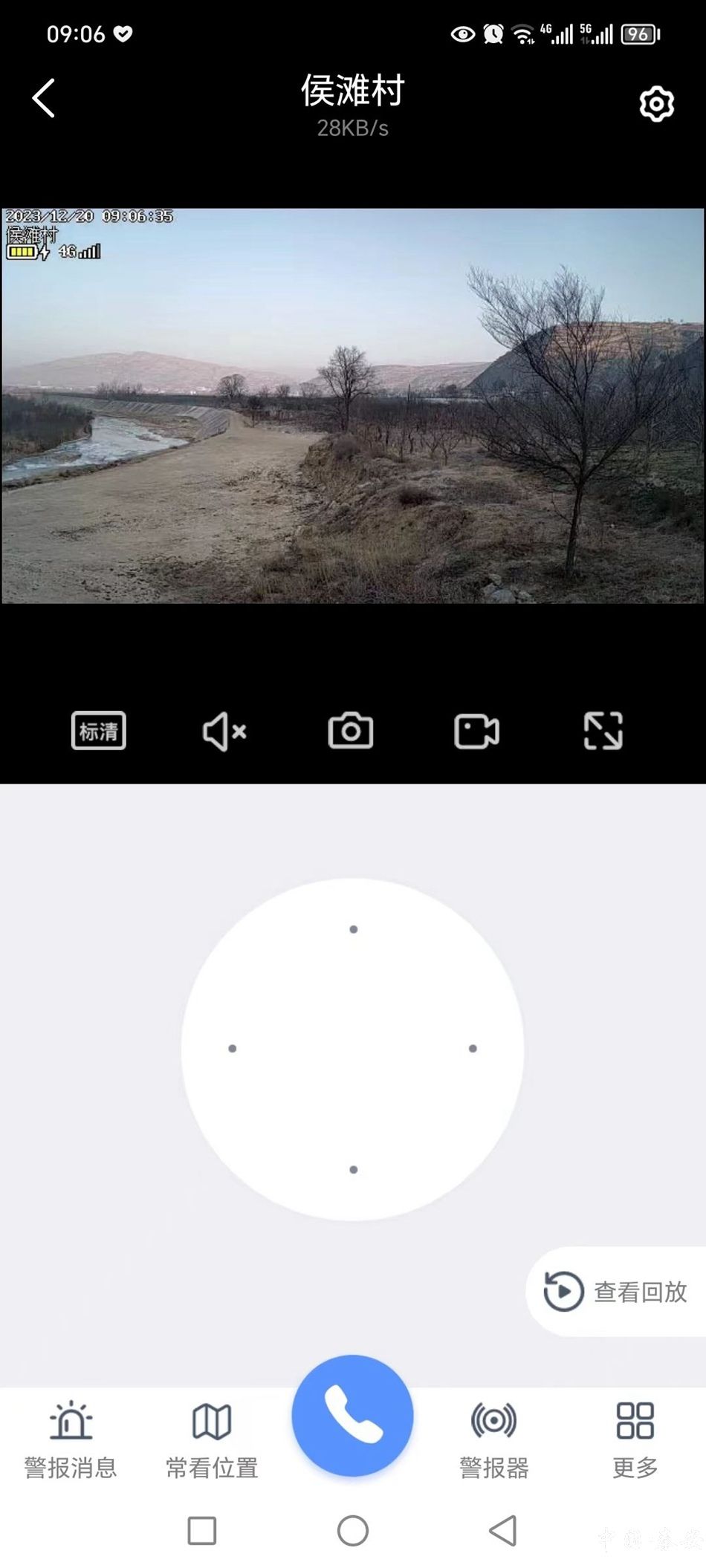This screenshot has height=1568, width=706.
Task: Go back using the top-left arrow
Action: click(x=44, y=98)
